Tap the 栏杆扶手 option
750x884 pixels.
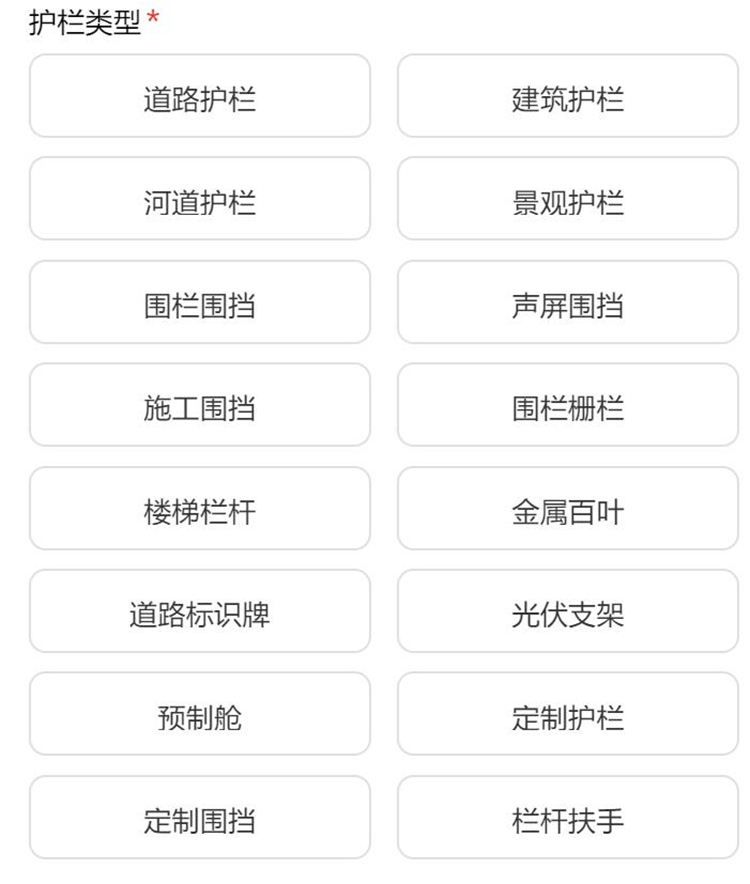coord(567,818)
